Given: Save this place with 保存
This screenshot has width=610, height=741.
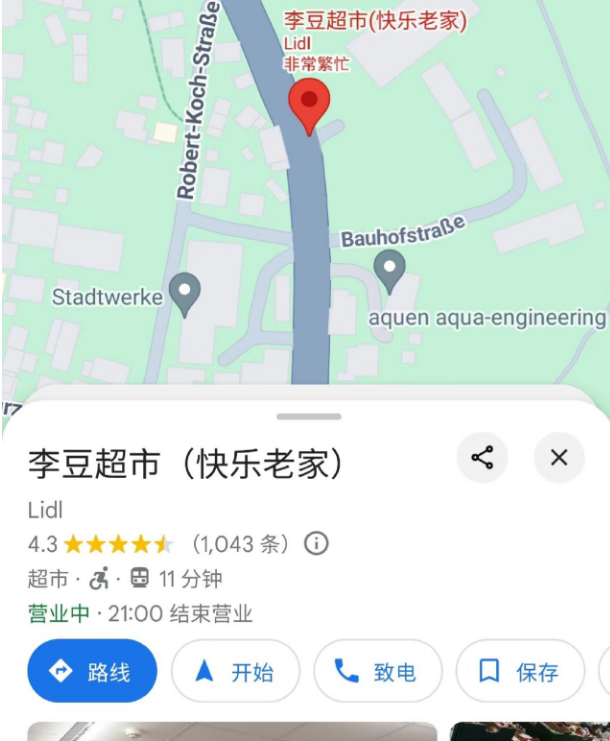Looking at the screenshot, I should [520, 672].
